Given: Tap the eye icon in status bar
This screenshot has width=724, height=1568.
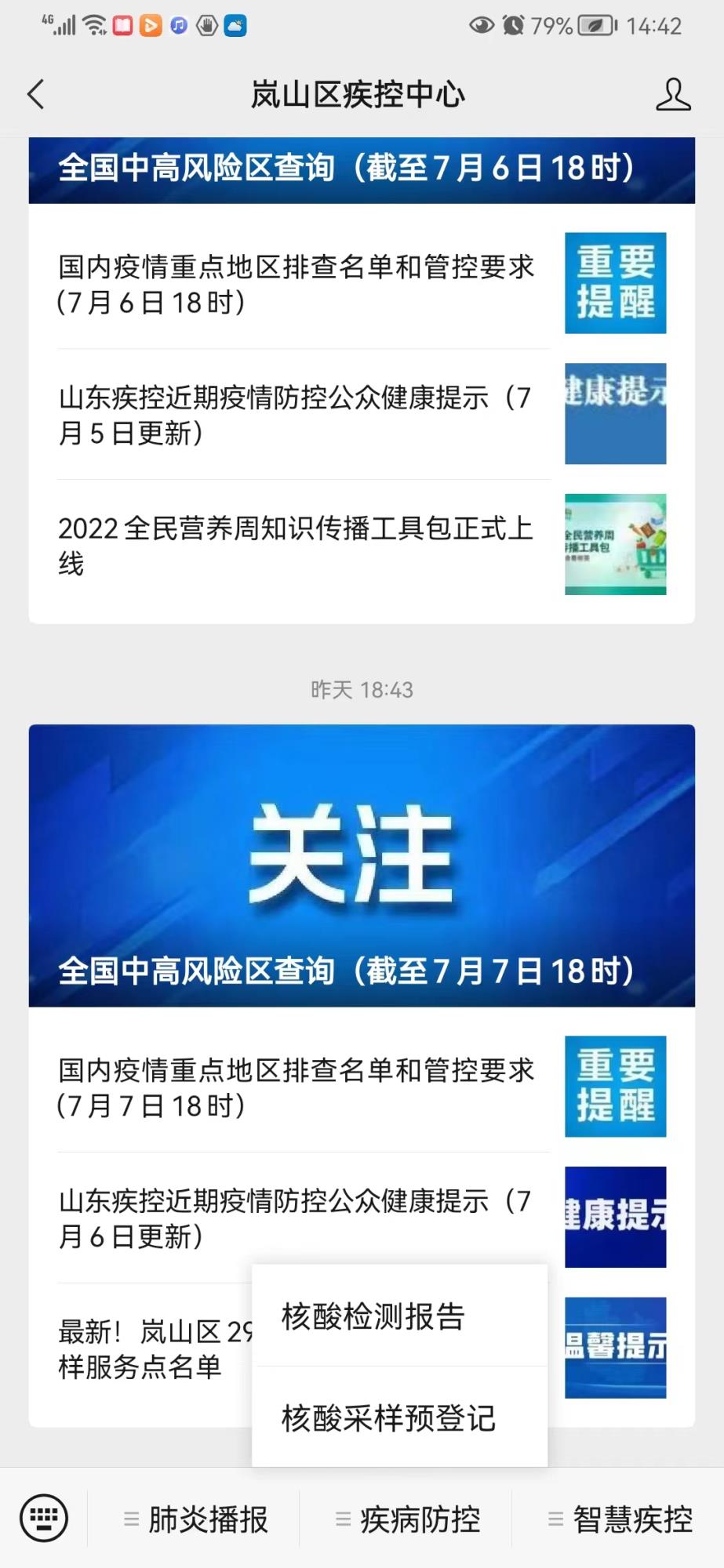Looking at the screenshot, I should 480,24.
